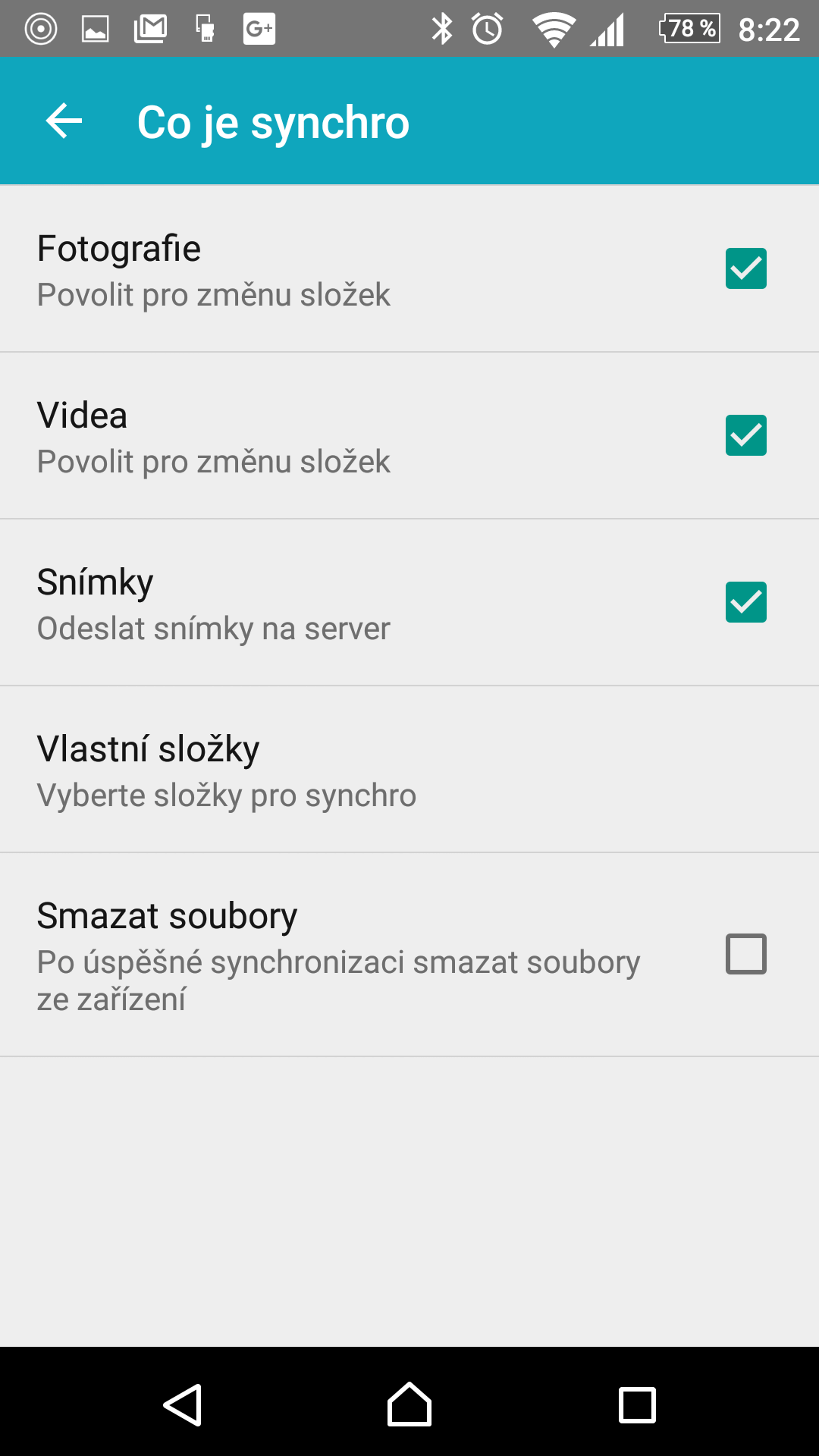The height and width of the screenshot is (1456, 819).
Task: Uncheck the Fotografie checkbox
Action: pyautogui.click(x=745, y=268)
